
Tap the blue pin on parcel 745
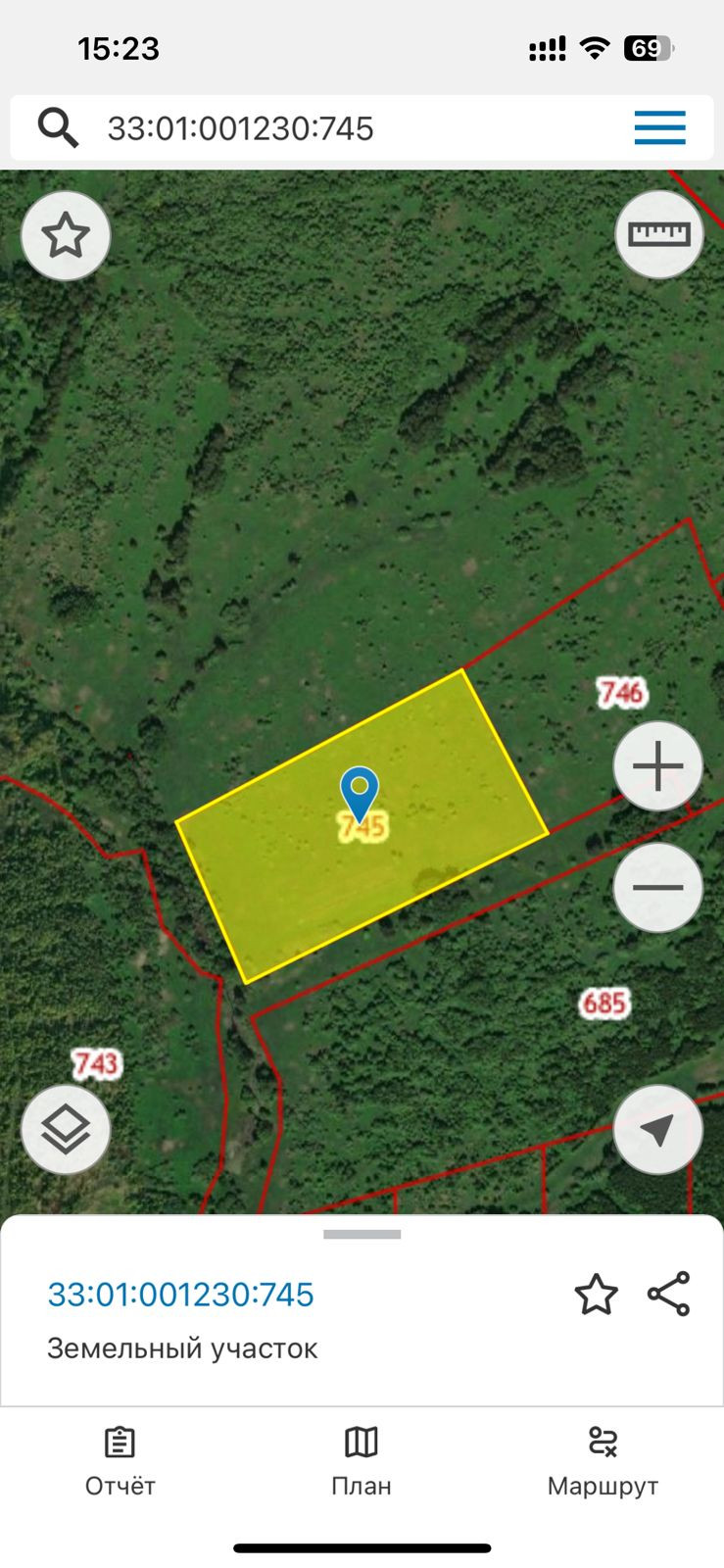click(x=360, y=790)
